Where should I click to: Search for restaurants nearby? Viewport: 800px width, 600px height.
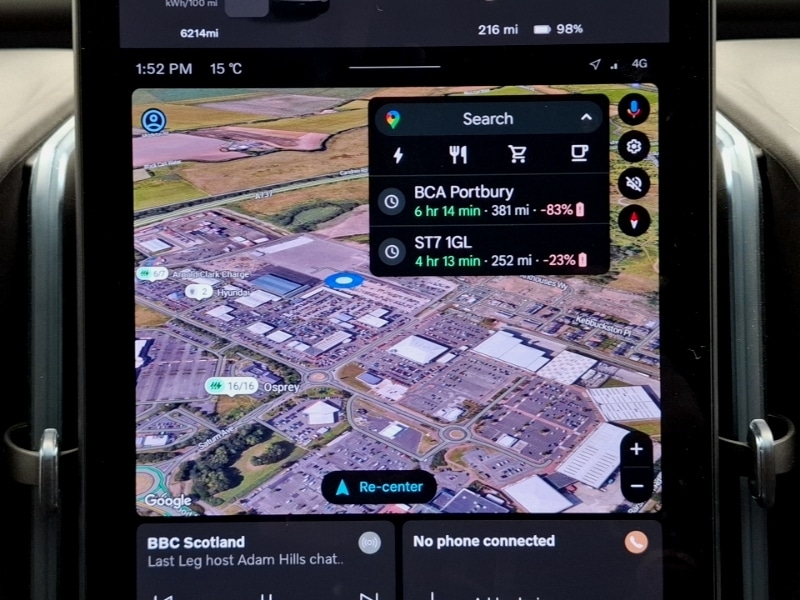tap(458, 155)
